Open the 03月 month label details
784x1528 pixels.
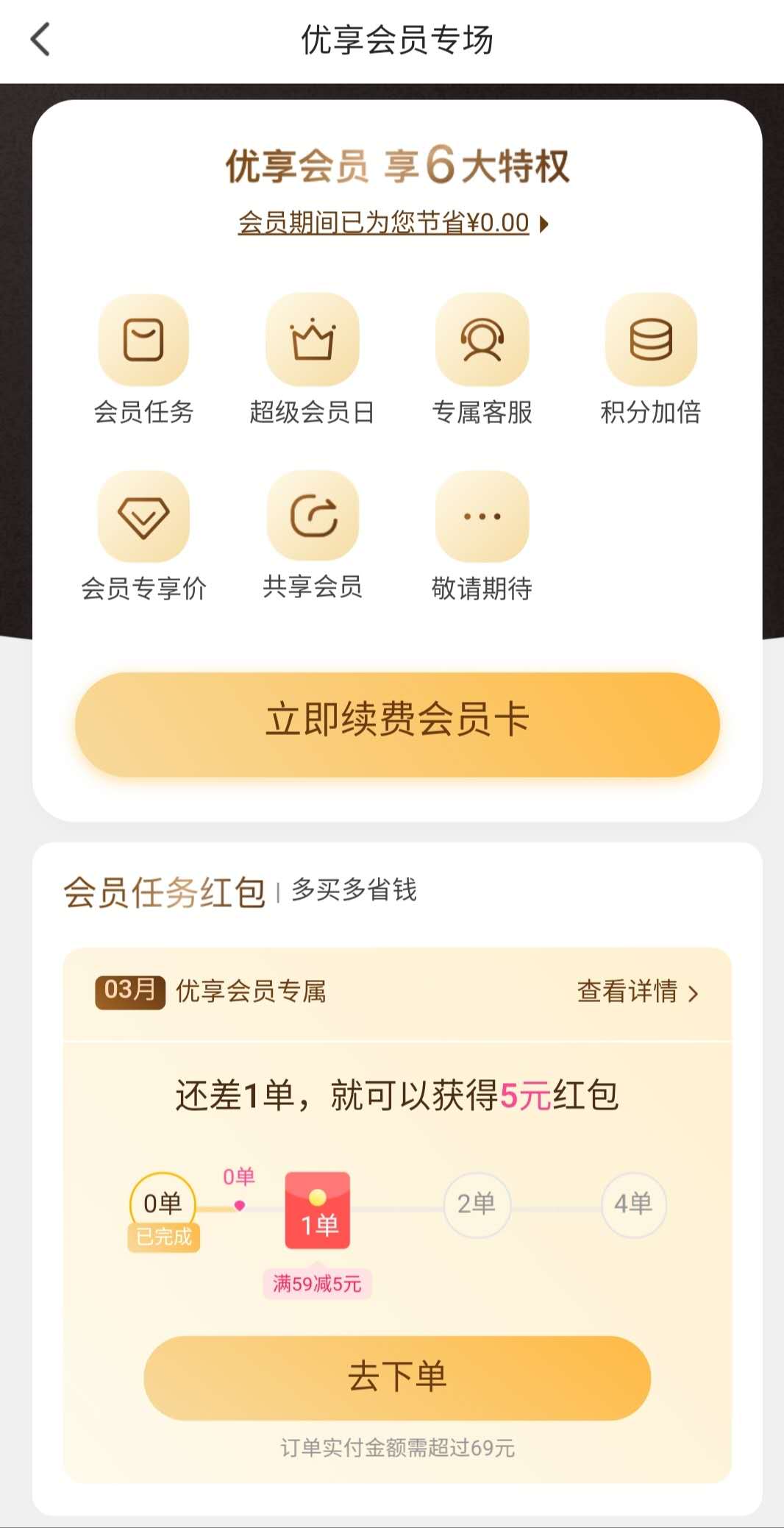[129, 992]
